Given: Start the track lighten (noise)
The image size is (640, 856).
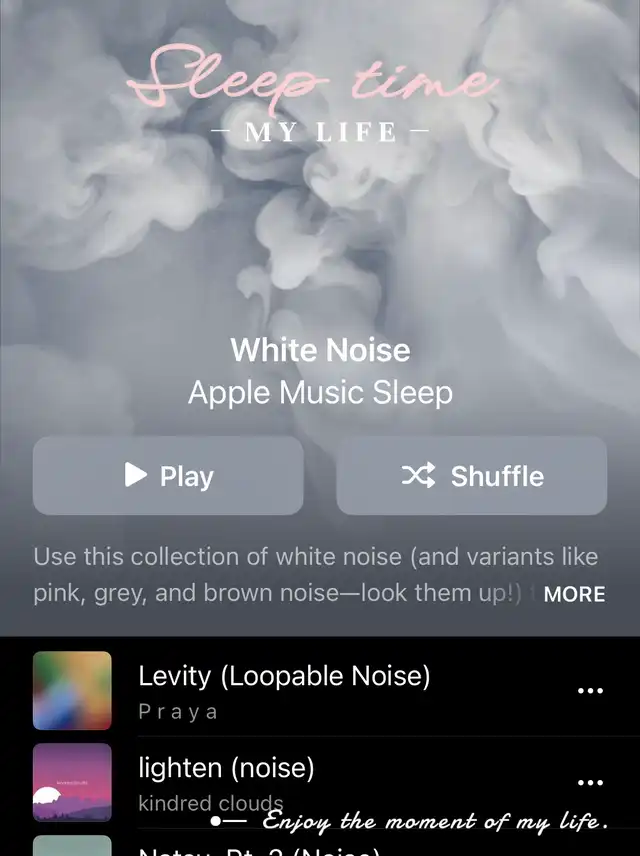Looking at the screenshot, I should click(x=226, y=768).
